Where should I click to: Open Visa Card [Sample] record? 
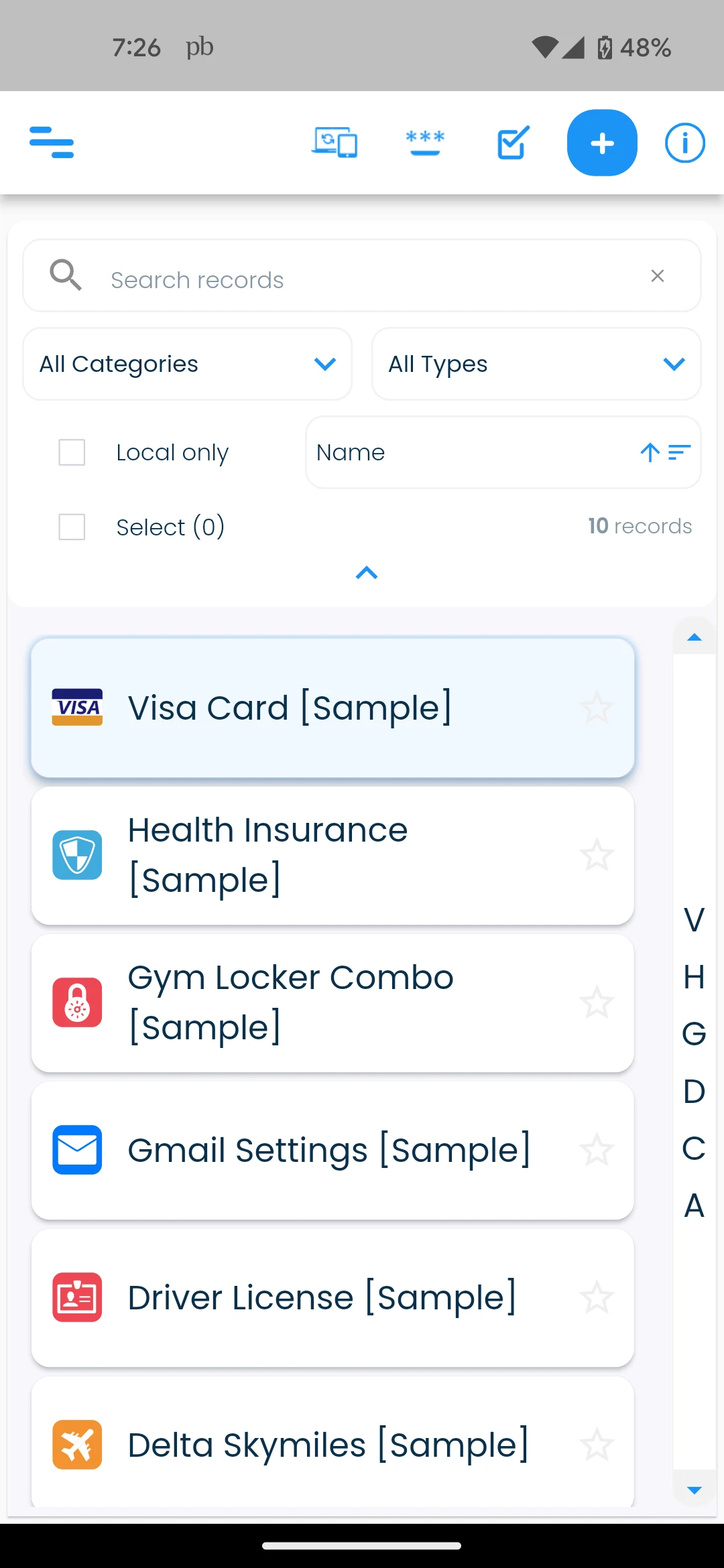pyautogui.click(x=333, y=708)
